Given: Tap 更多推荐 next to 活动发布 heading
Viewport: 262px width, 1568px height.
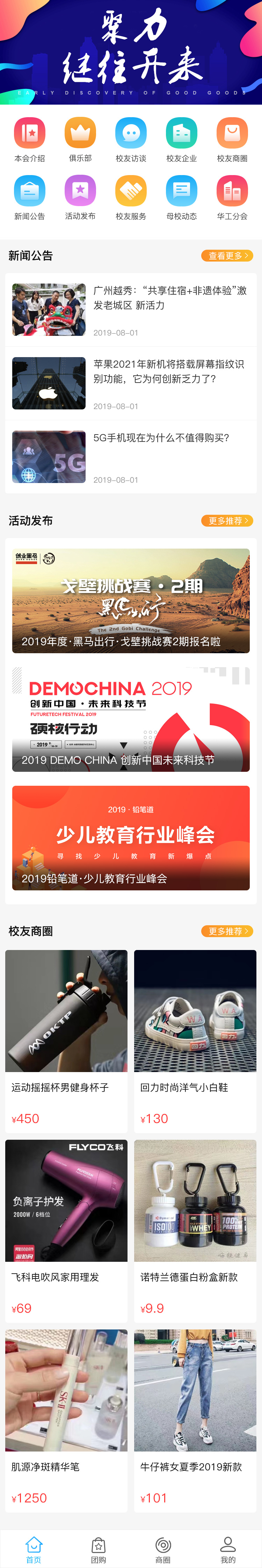Looking at the screenshot, I should [x=227, y=520].
